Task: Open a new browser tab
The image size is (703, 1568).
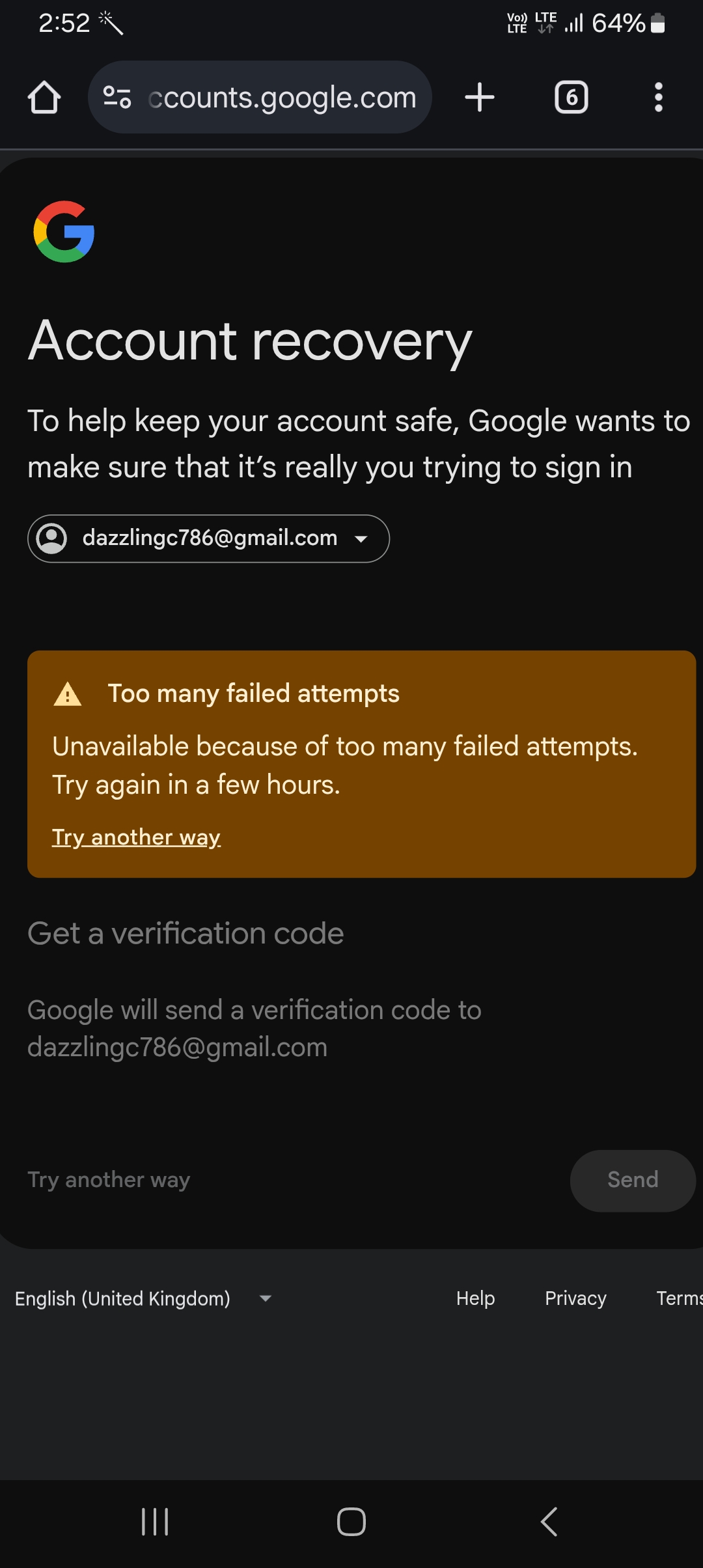Action: pos(480,98)
